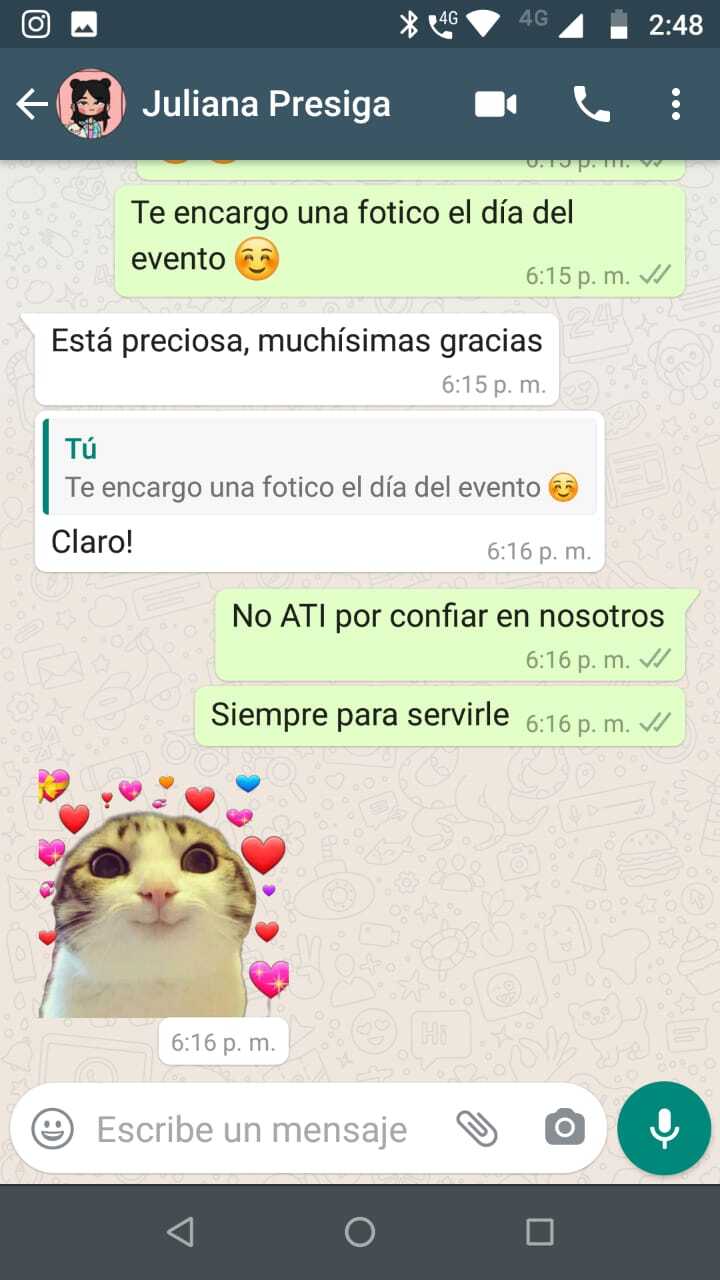
Task: Attach a file with the paperclip
Action: [x=477, y=1129]
